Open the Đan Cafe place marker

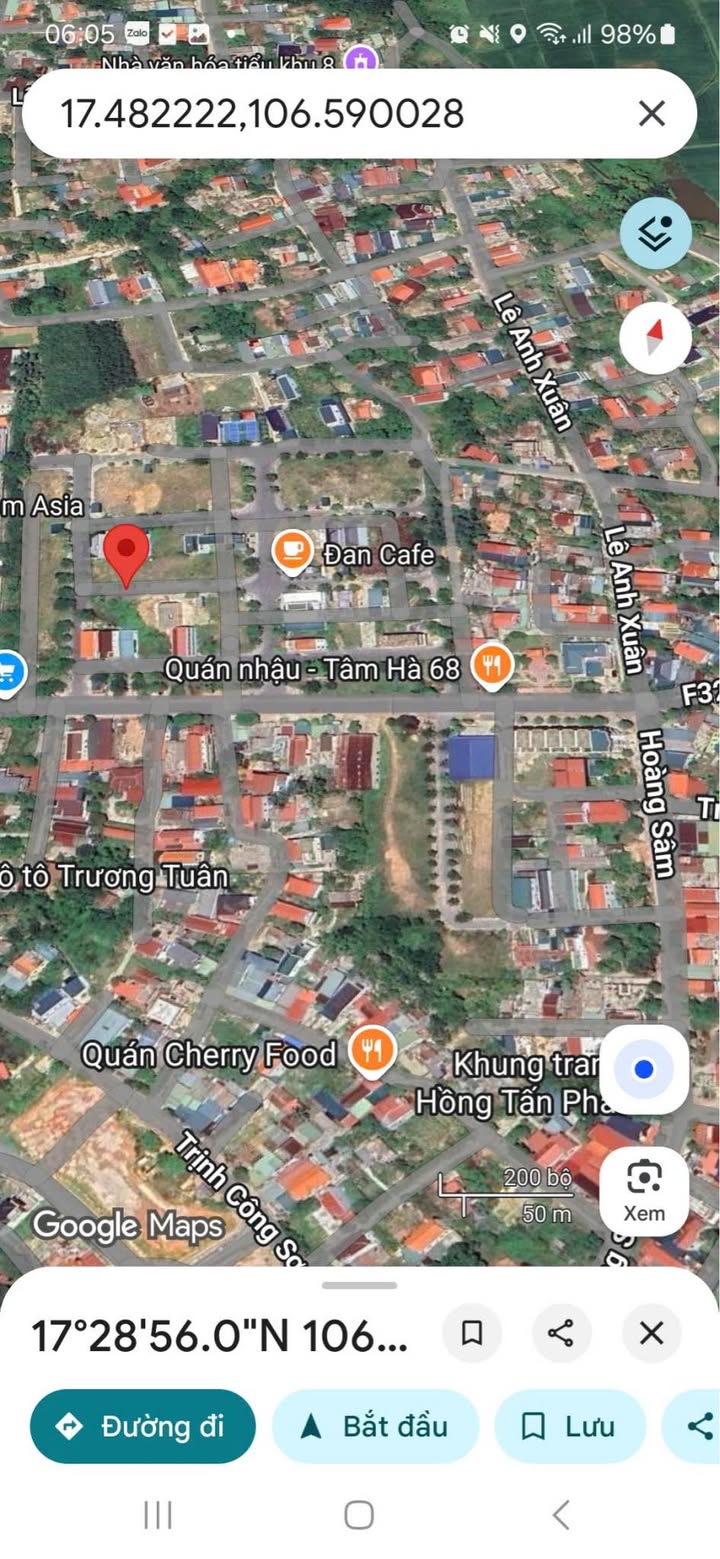(291, 553)
